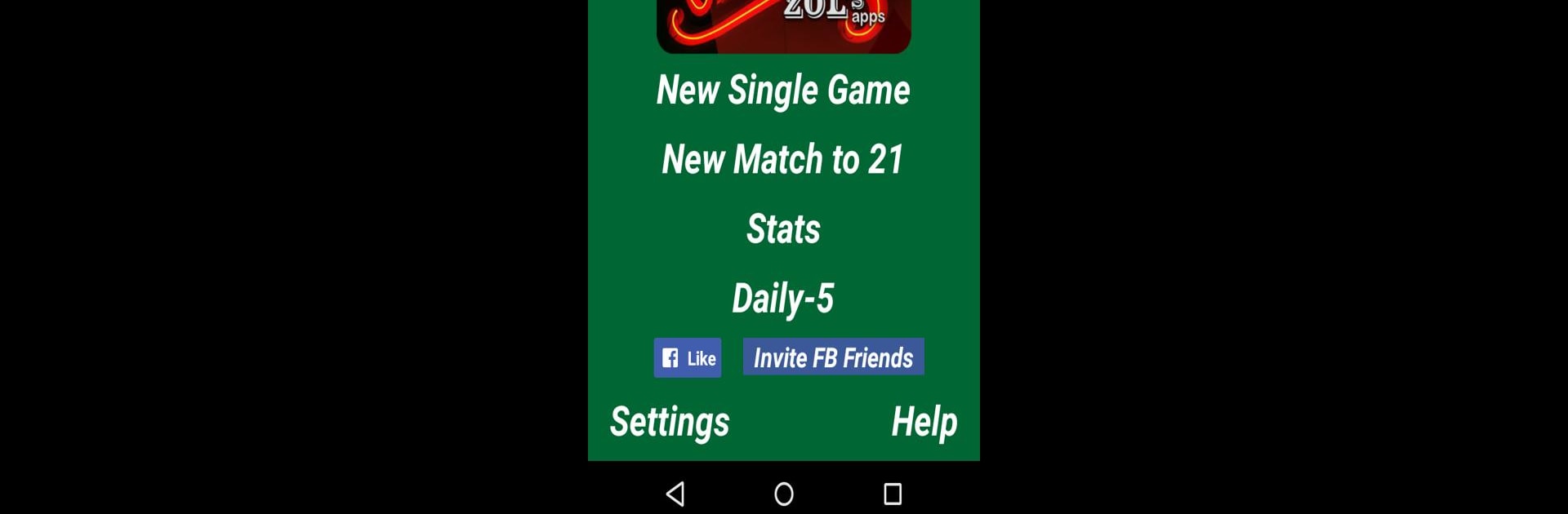Begin a New Match to 21
The height and width of the screenshot is (514, 1568).
tap(783, 159)
